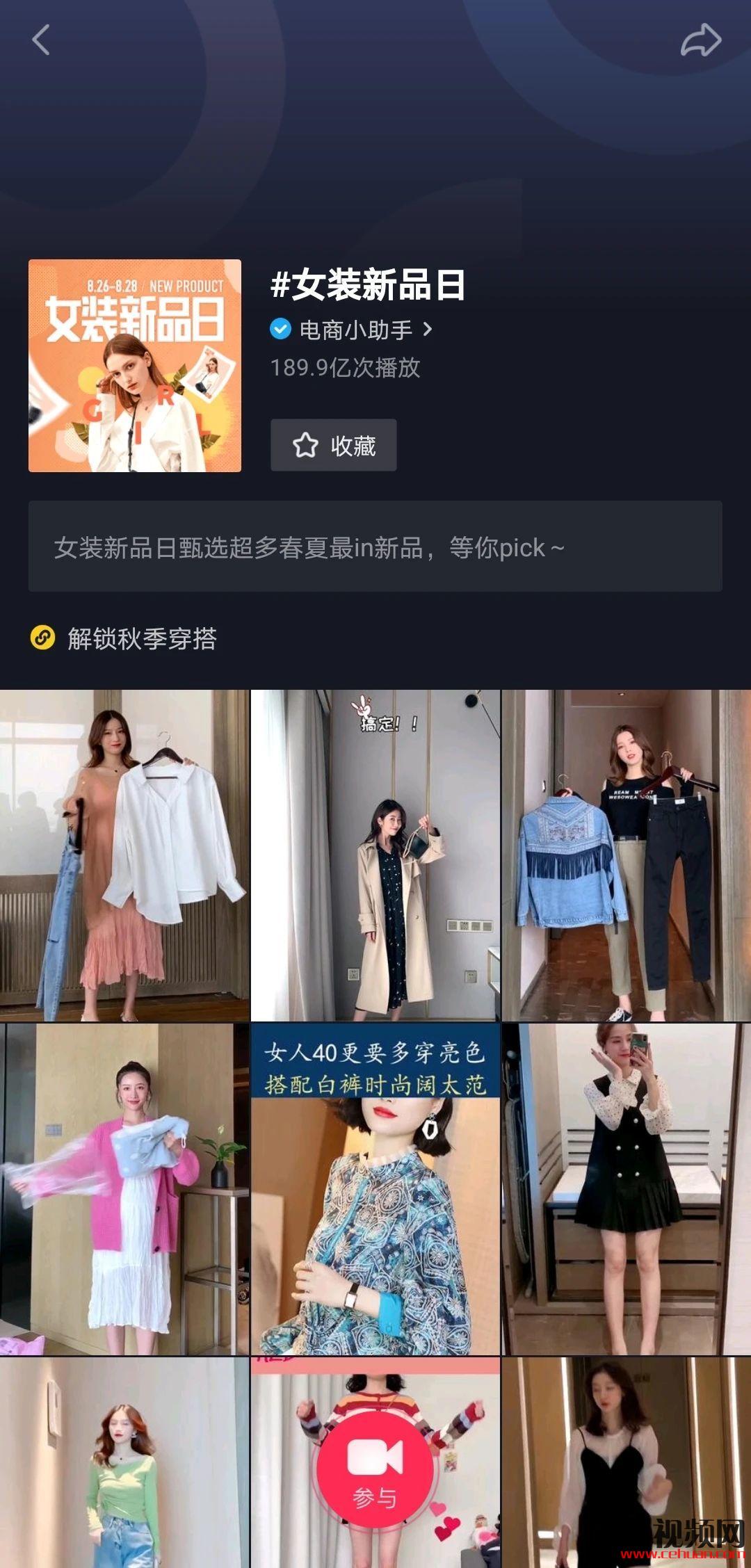This screenshot has width=751, height=1568.
Task: Watch the pink cardigan video
Action: click(x=124, y=1189)
